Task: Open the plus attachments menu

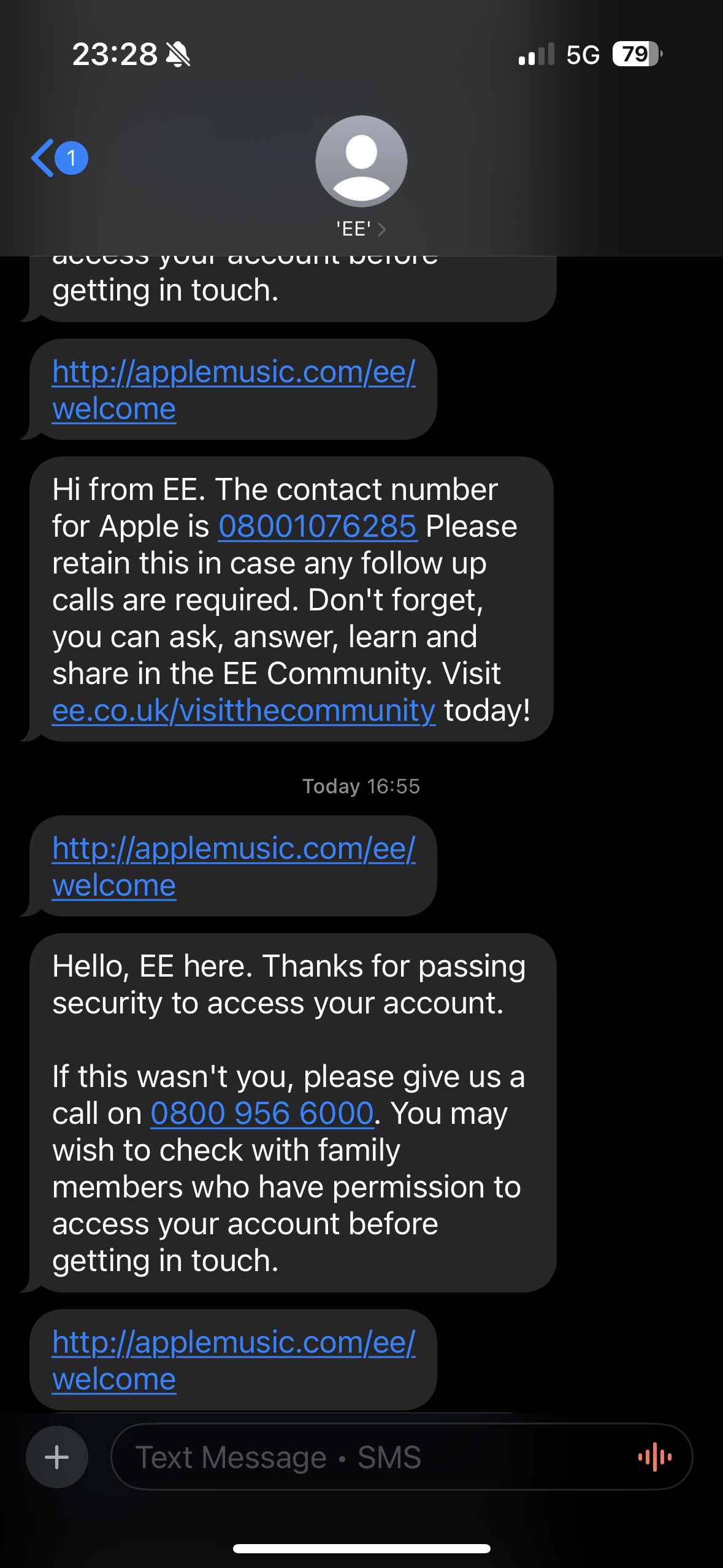Action: 57,1457
